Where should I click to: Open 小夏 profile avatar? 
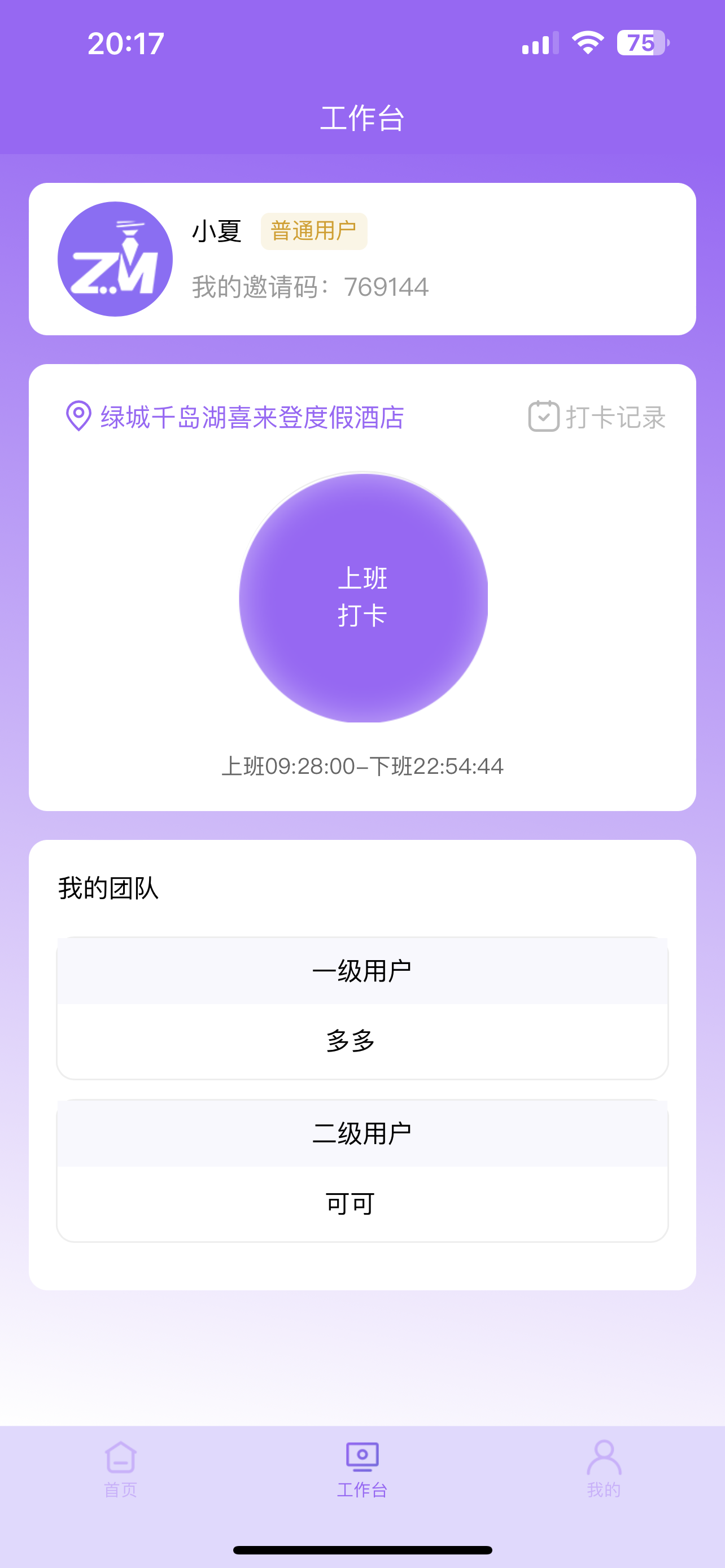pyautogui.click(x=115, y=259)
